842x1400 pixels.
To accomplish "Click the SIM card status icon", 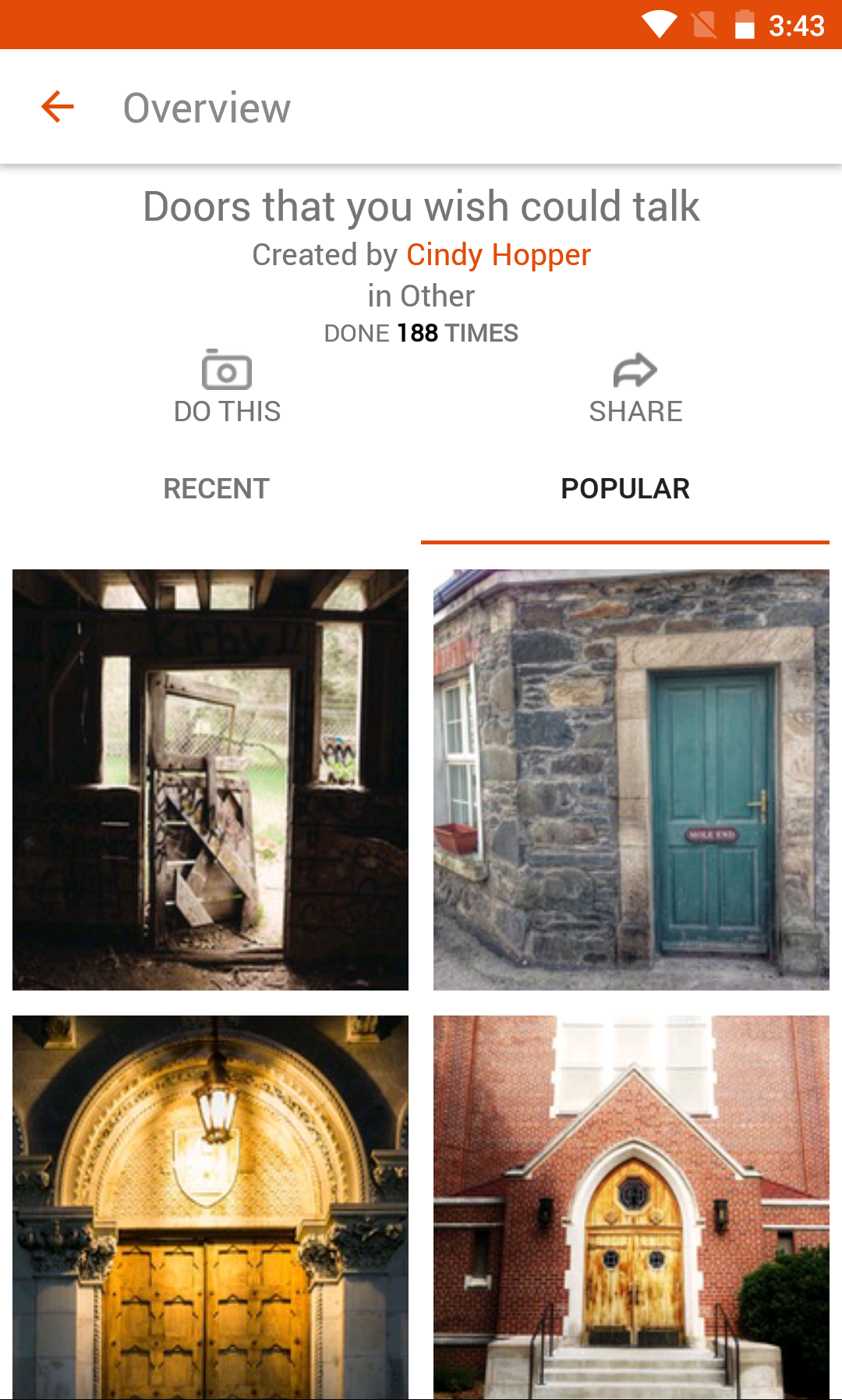I will point(704,25).
